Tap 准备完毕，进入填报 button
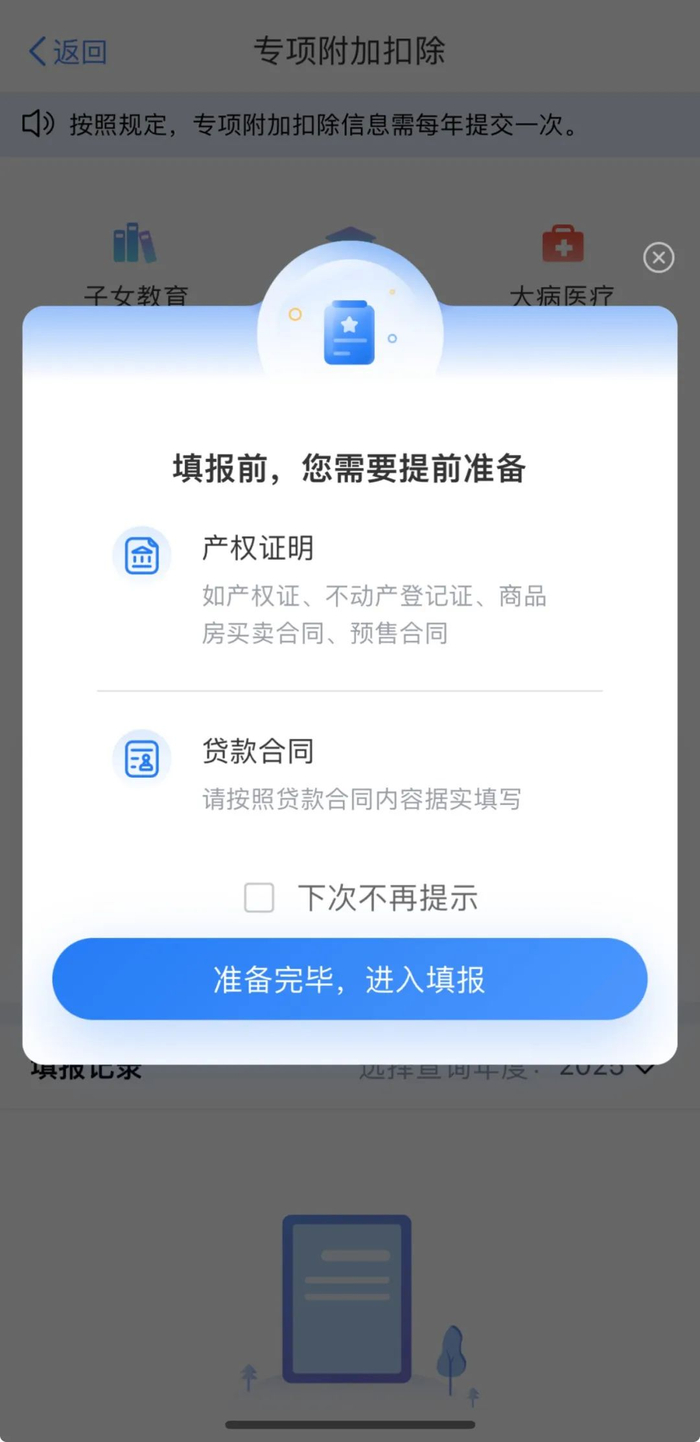The image size is (700, 1442). (x=350, y=979)
